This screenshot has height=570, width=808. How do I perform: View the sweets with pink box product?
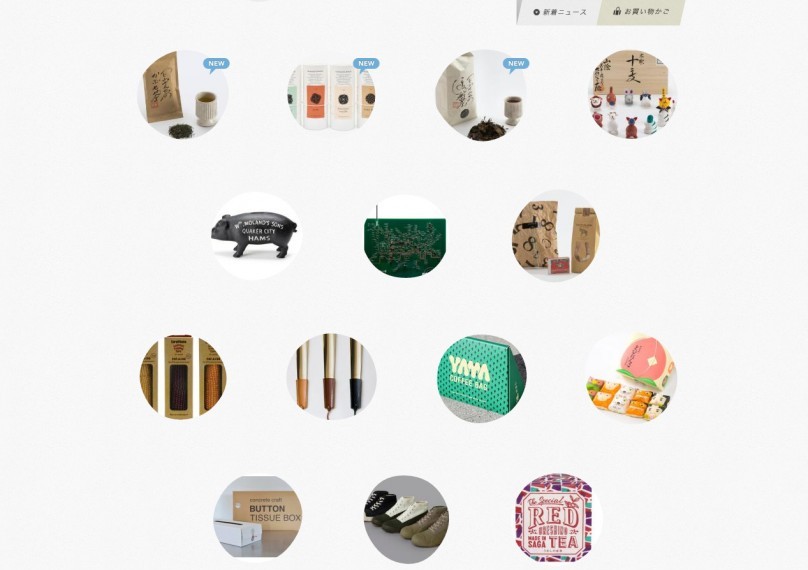click(631, 378)
